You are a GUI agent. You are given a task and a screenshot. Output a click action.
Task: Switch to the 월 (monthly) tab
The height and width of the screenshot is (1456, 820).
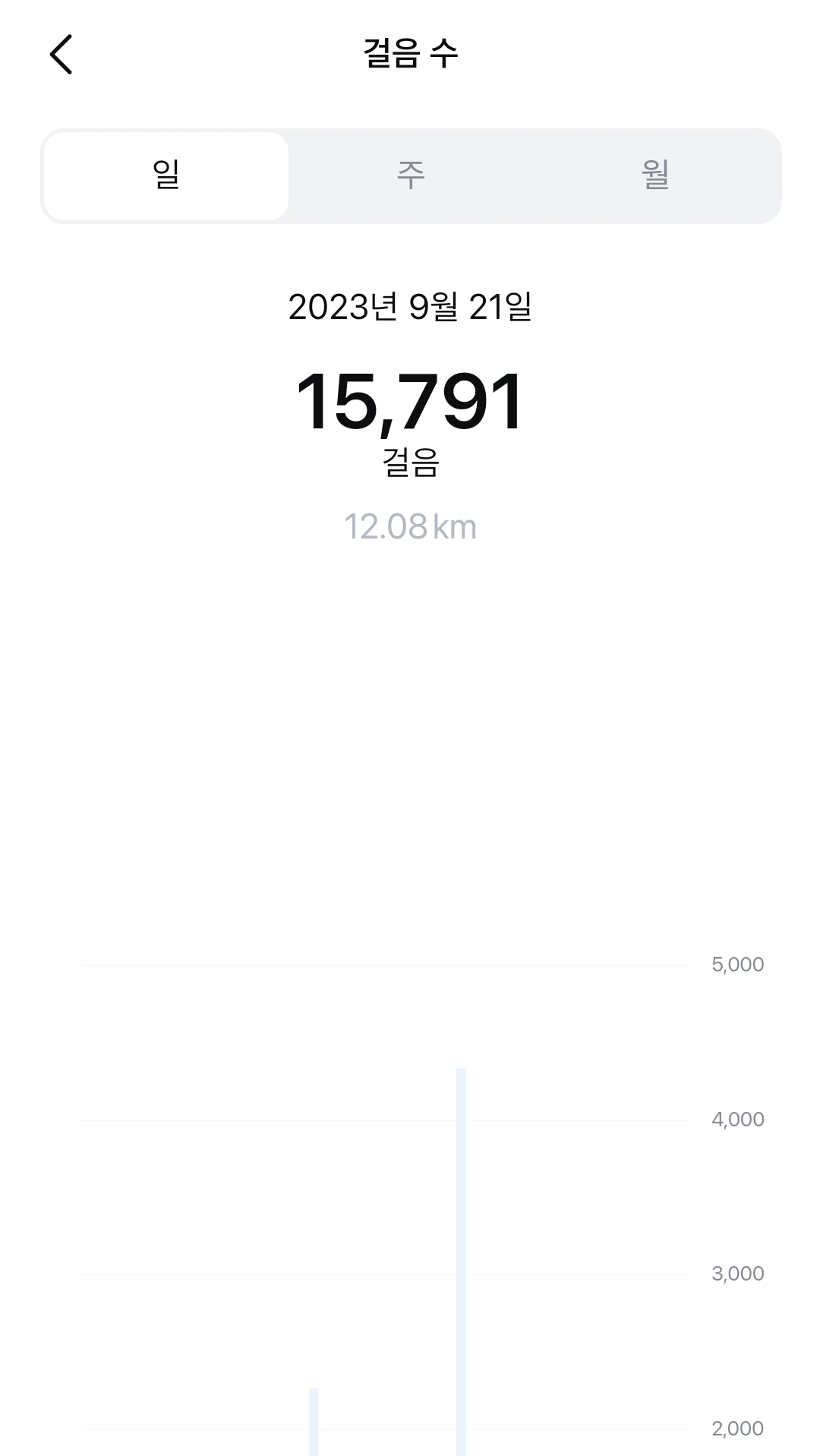tap(655, 176)
